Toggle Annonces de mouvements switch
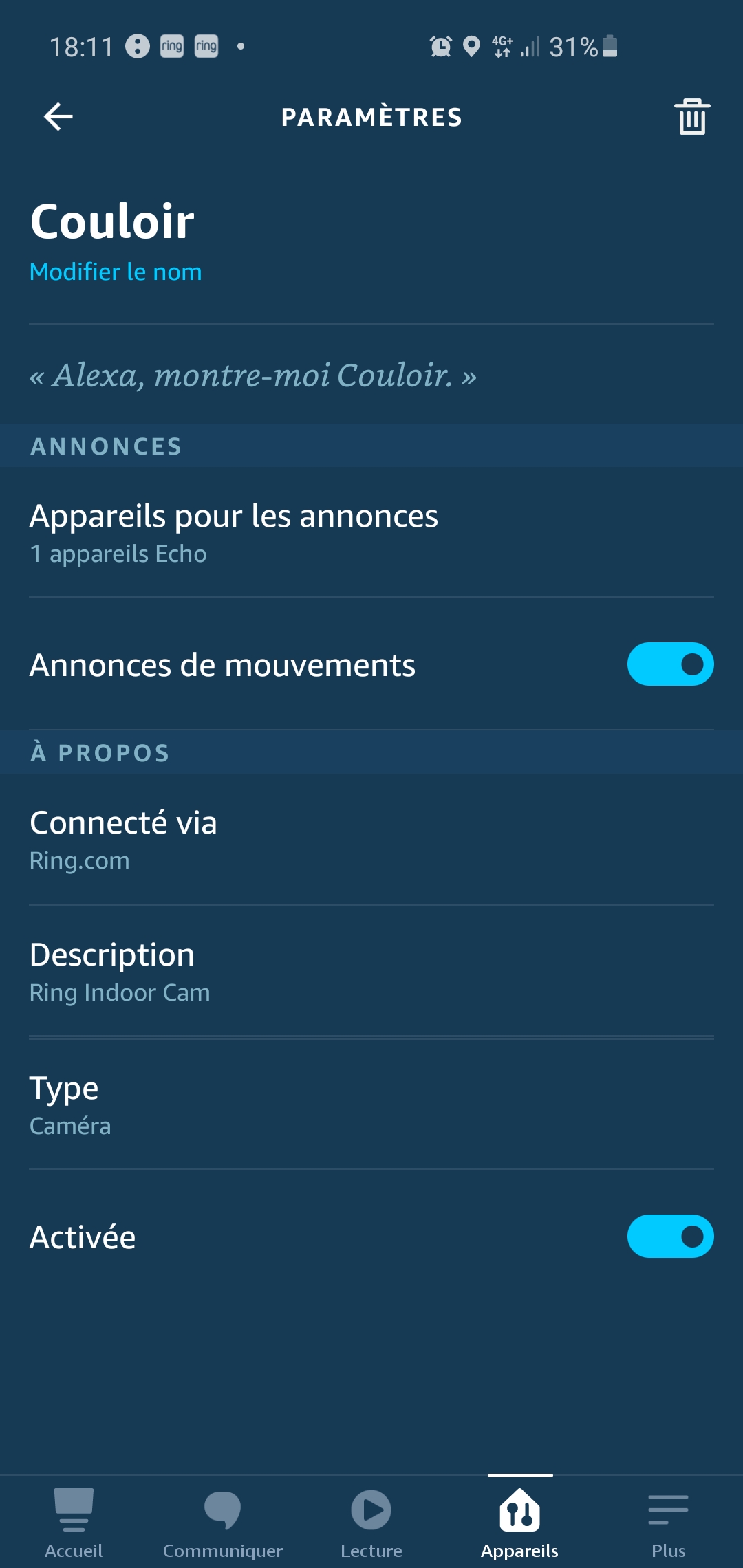 [x=670, y=664]
